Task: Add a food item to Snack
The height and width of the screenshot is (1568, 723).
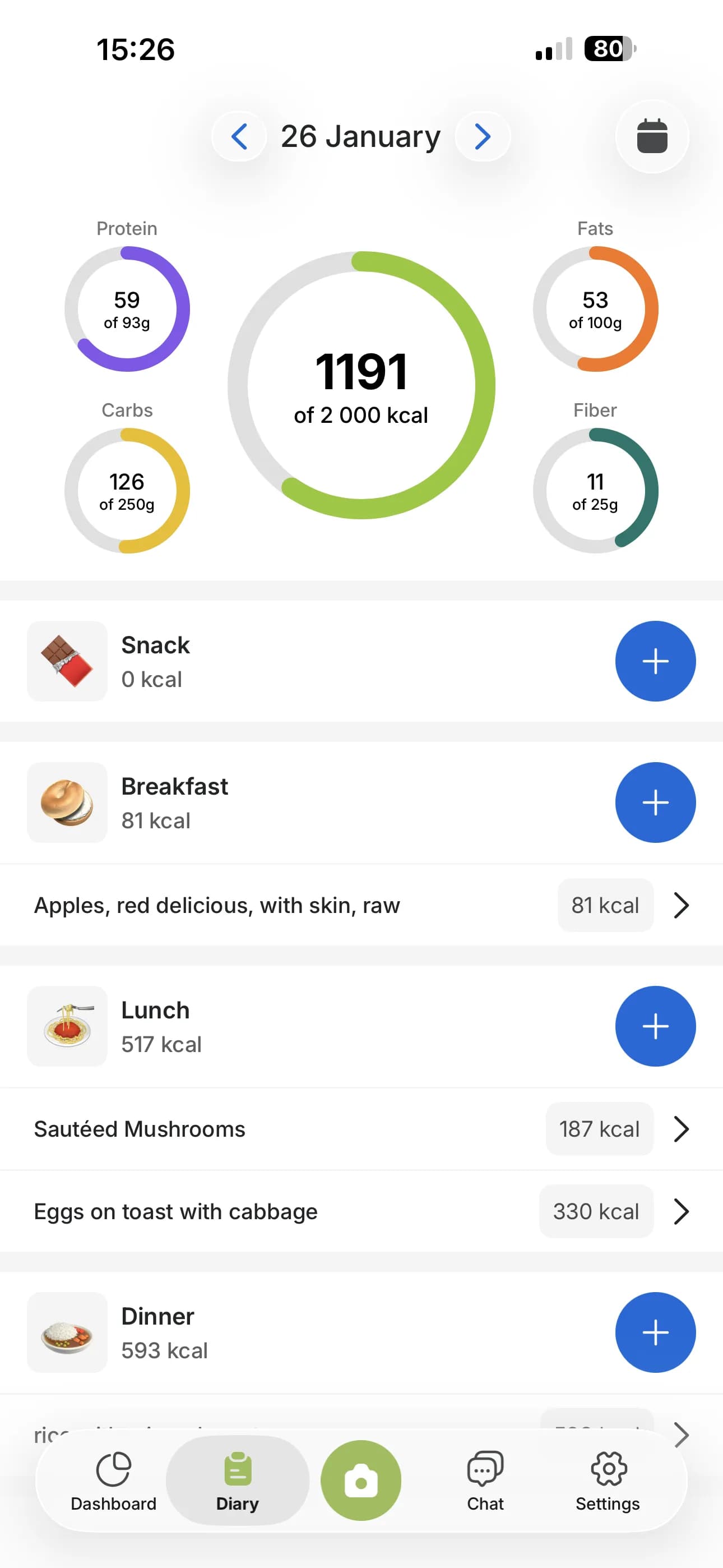Action: tap(655, 661)
